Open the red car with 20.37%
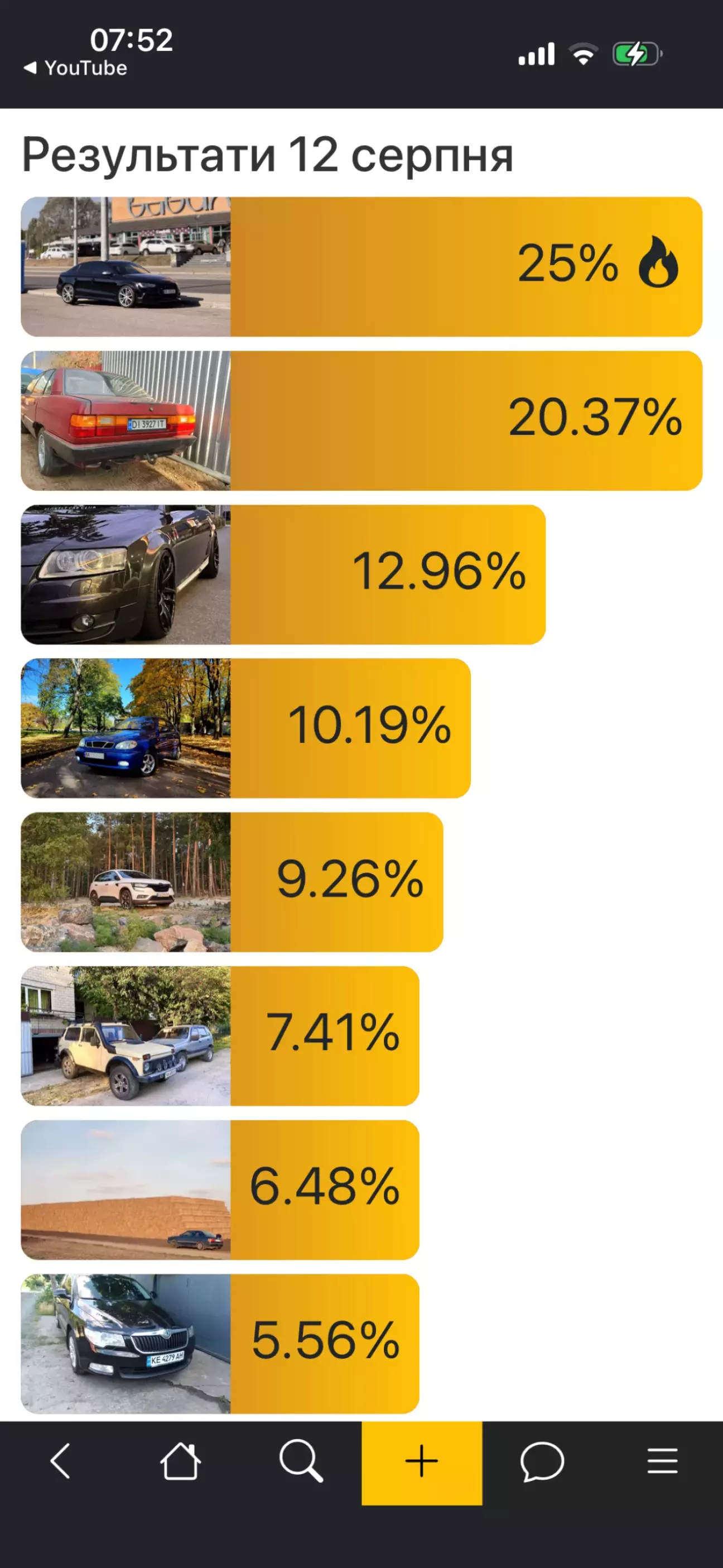This screenshot has height=1568, width=723. pos(361,421)
